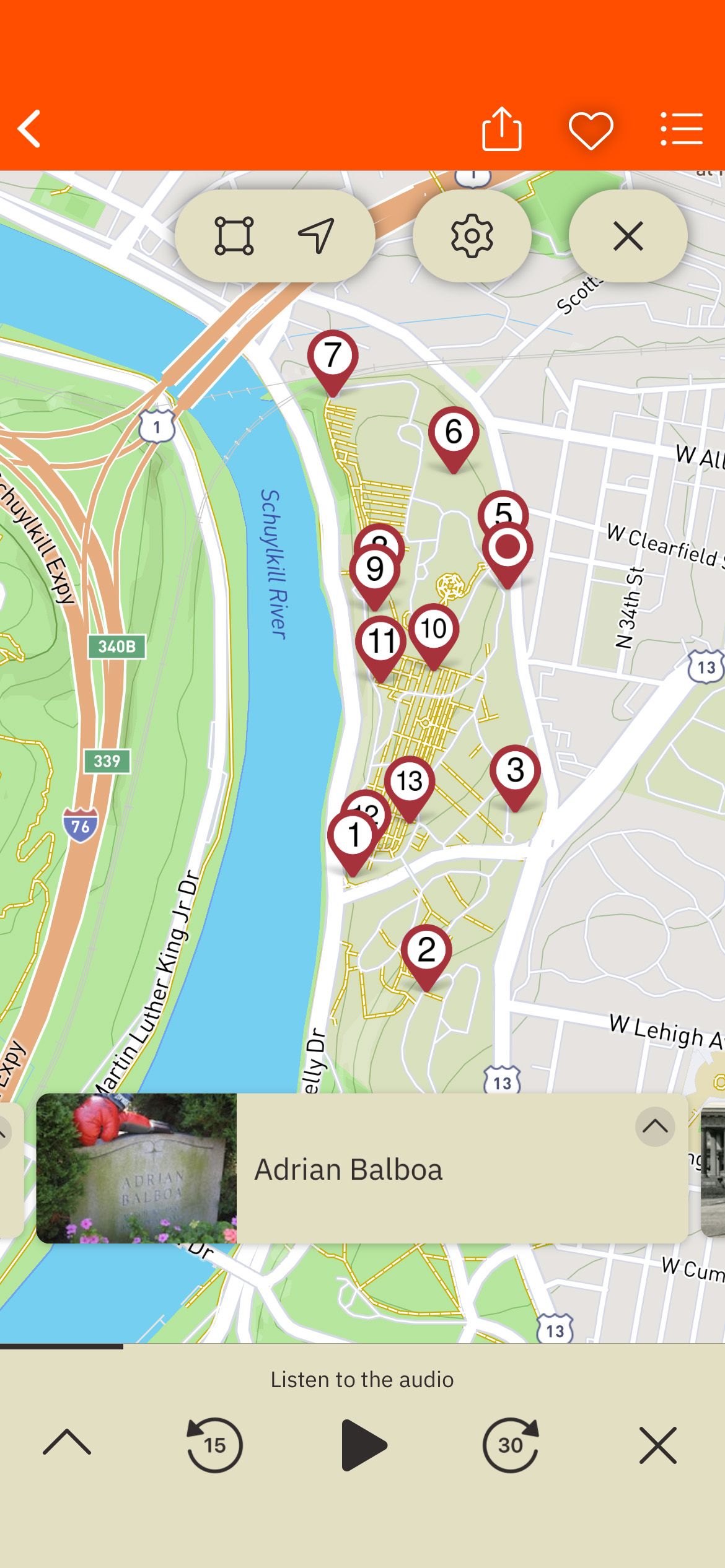Select map pin number 13
This screenshot has height=1568, width=725.
pyautogui.click(x=410, y=782)
